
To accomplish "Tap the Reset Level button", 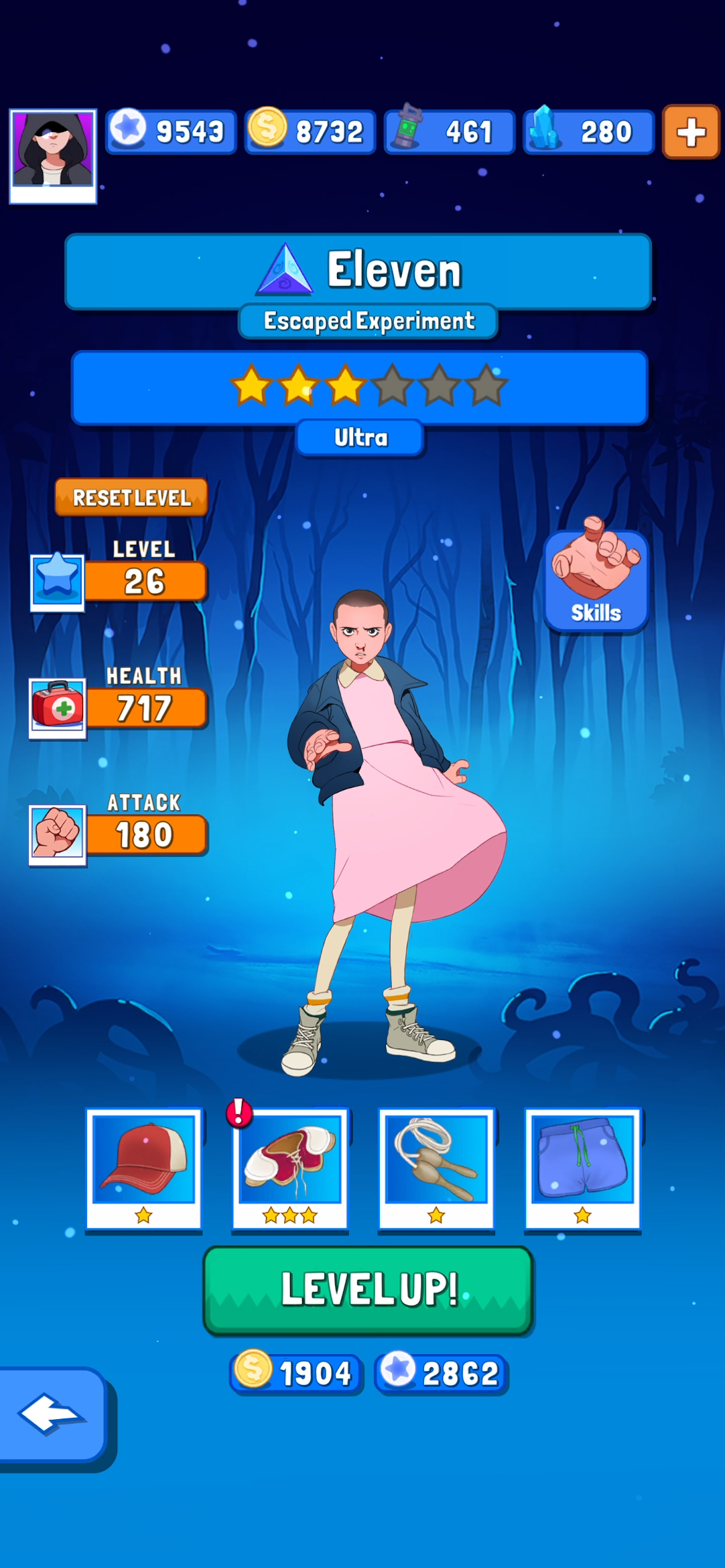I will click(131, 497).
